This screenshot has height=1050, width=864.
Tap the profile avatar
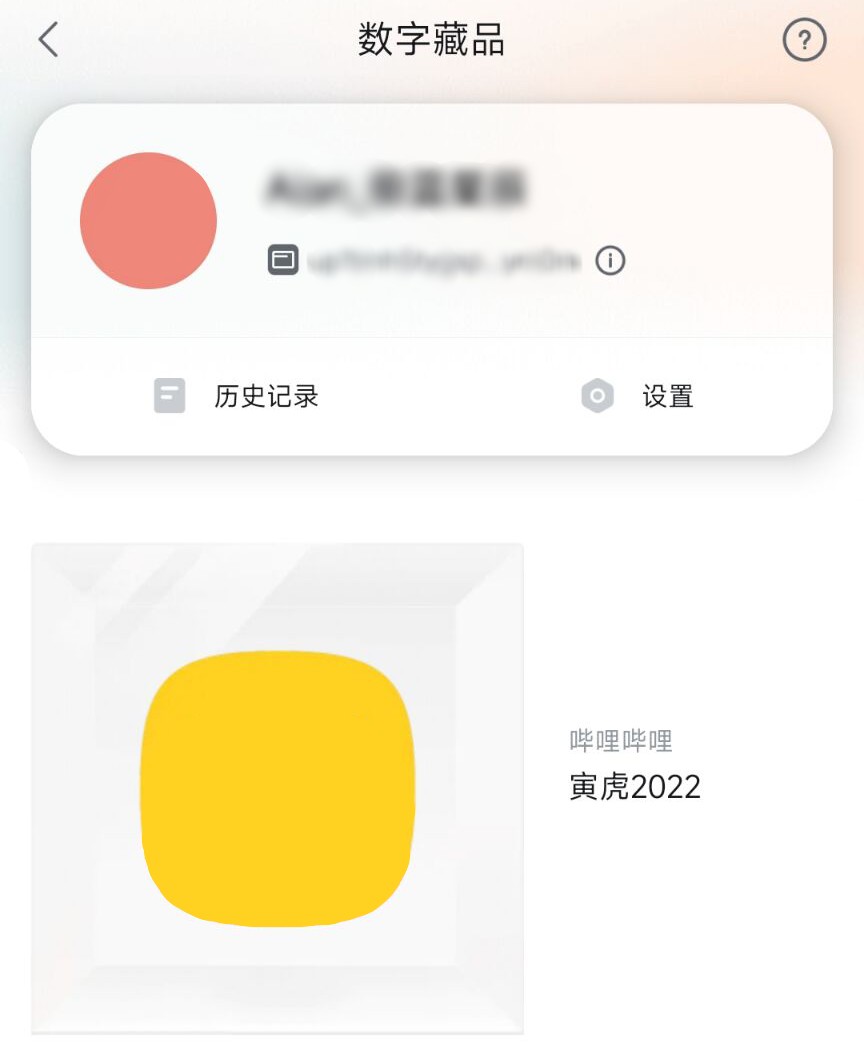click(x=148, y=221)
